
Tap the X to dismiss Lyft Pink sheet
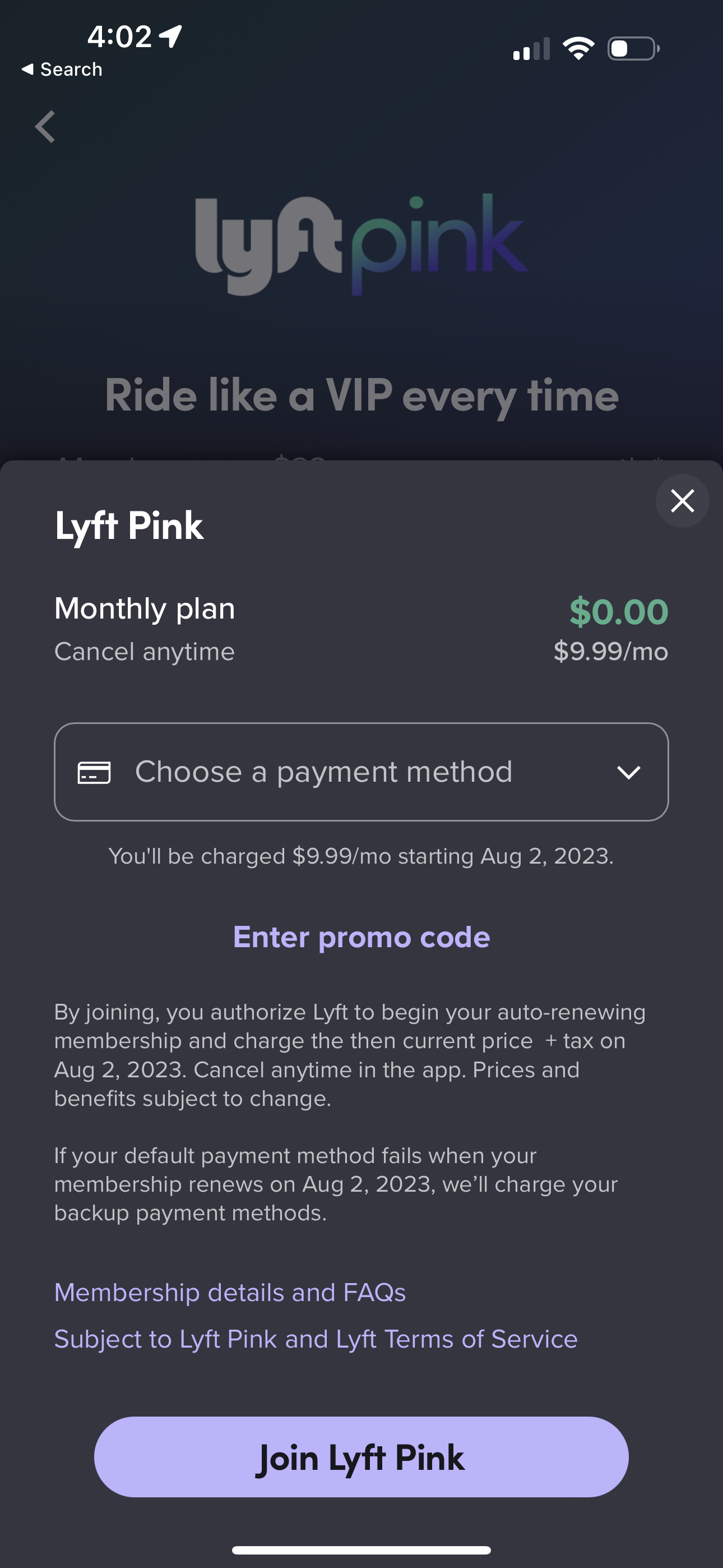pos(682,501)
